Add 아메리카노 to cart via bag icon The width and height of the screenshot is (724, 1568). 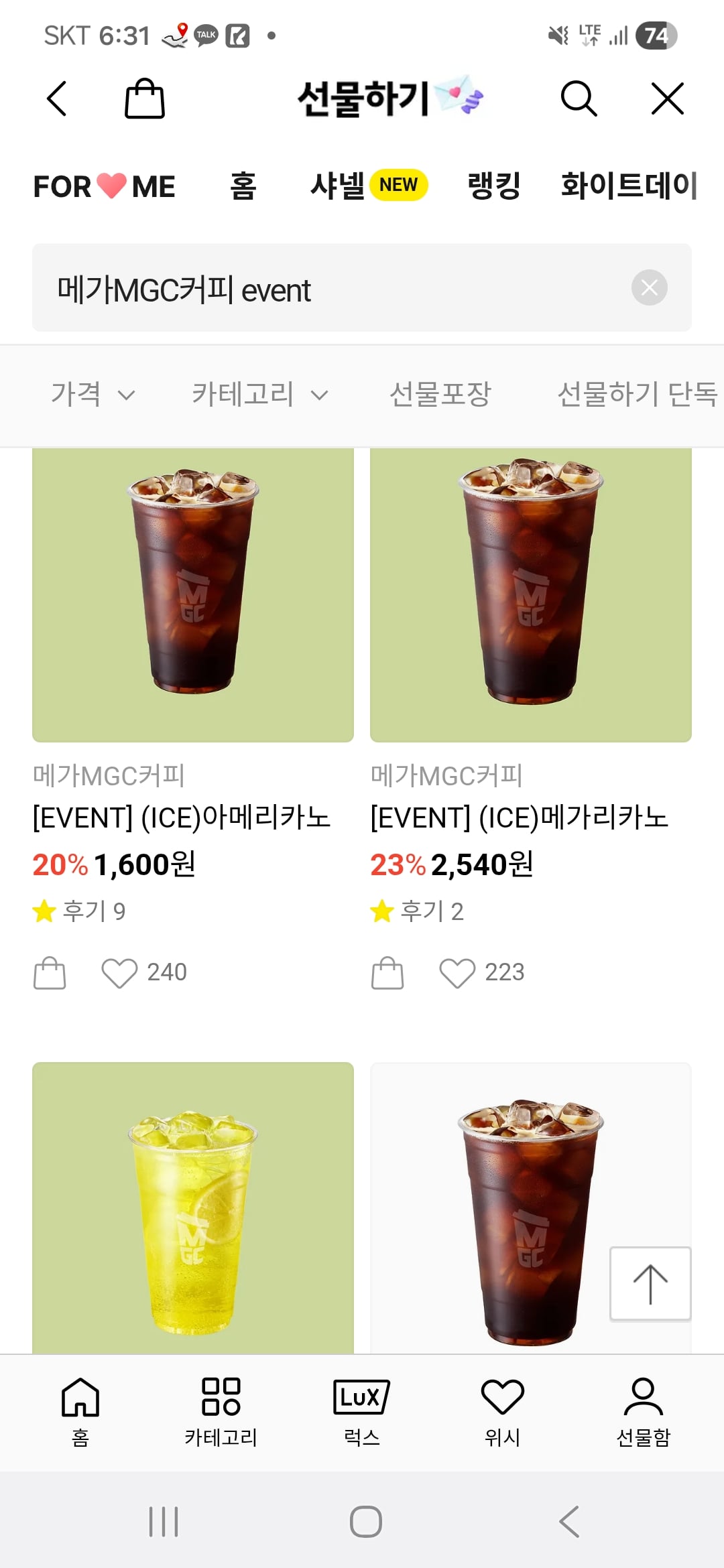coord(50,973)
